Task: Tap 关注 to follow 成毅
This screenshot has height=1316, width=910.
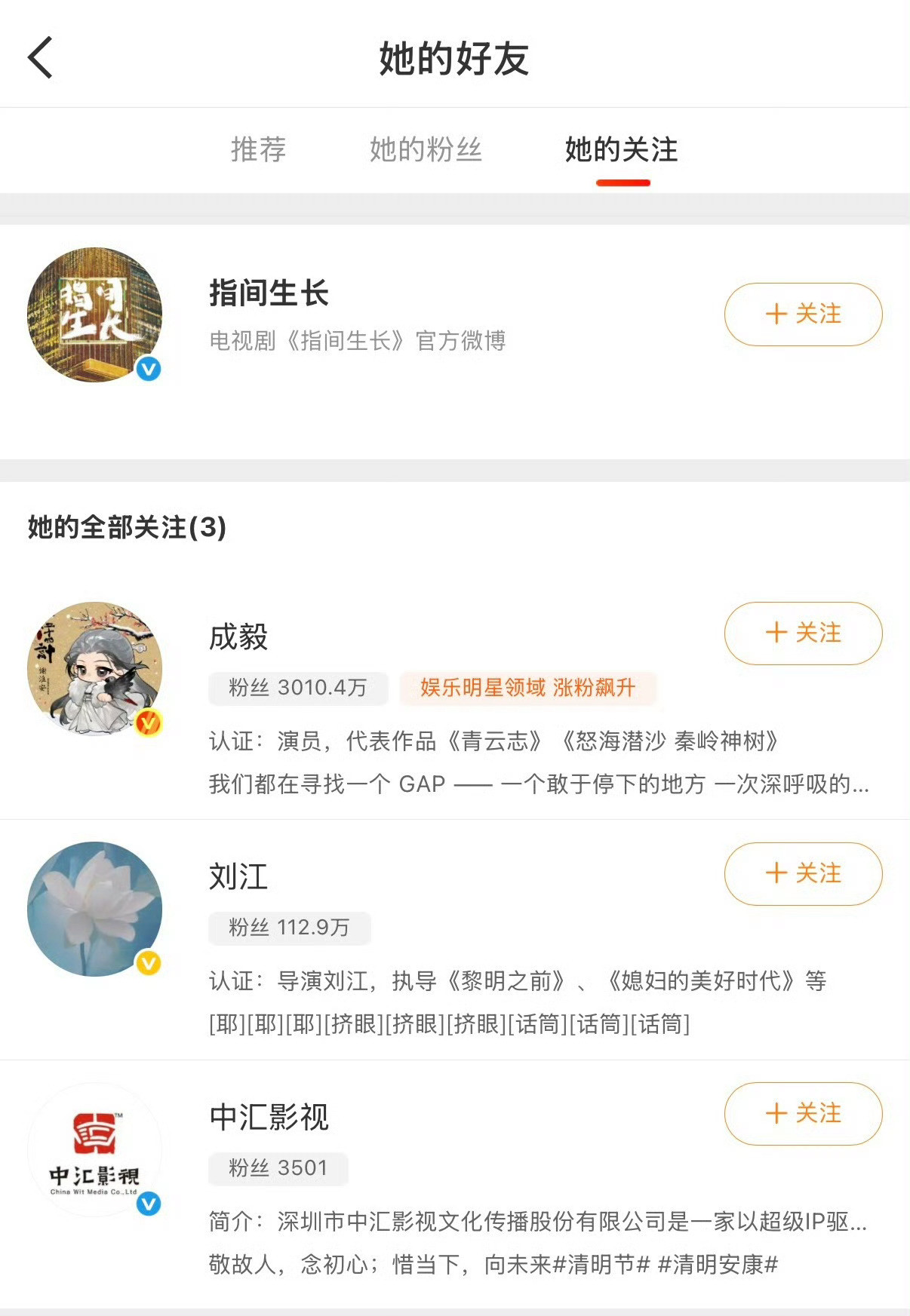Action: pos(802,634)
